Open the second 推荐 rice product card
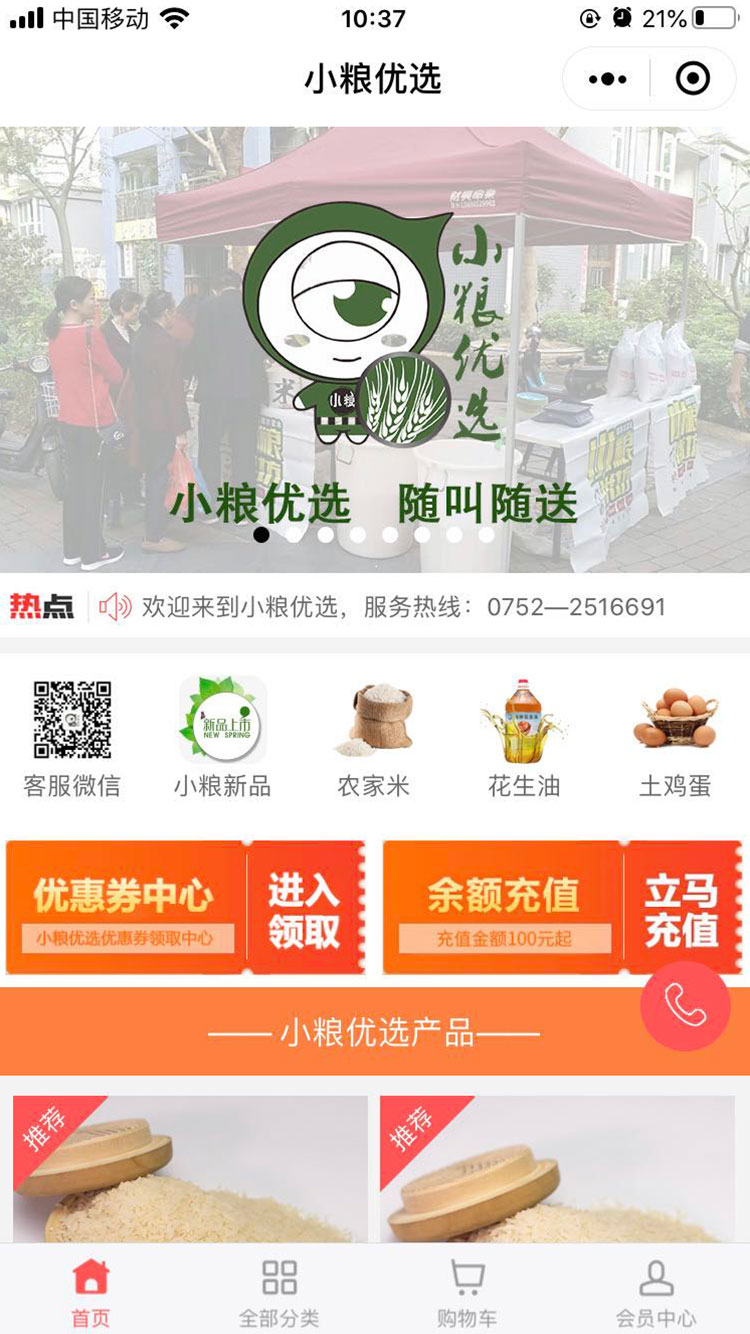750x1334 pixels. point(557,1170)
